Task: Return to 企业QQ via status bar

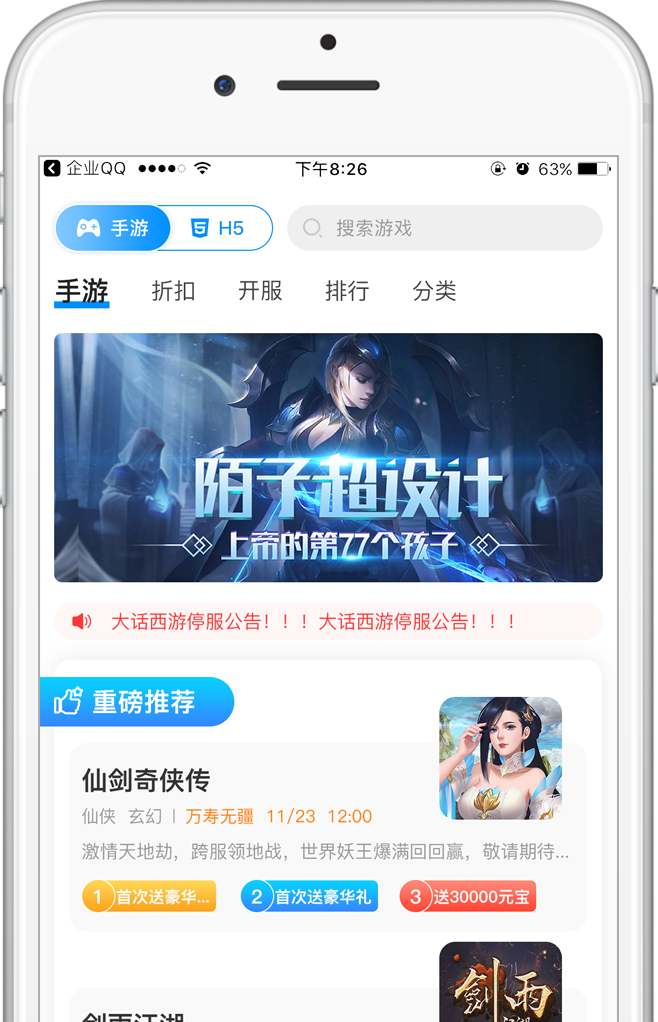Action: [x=85, y=169]
